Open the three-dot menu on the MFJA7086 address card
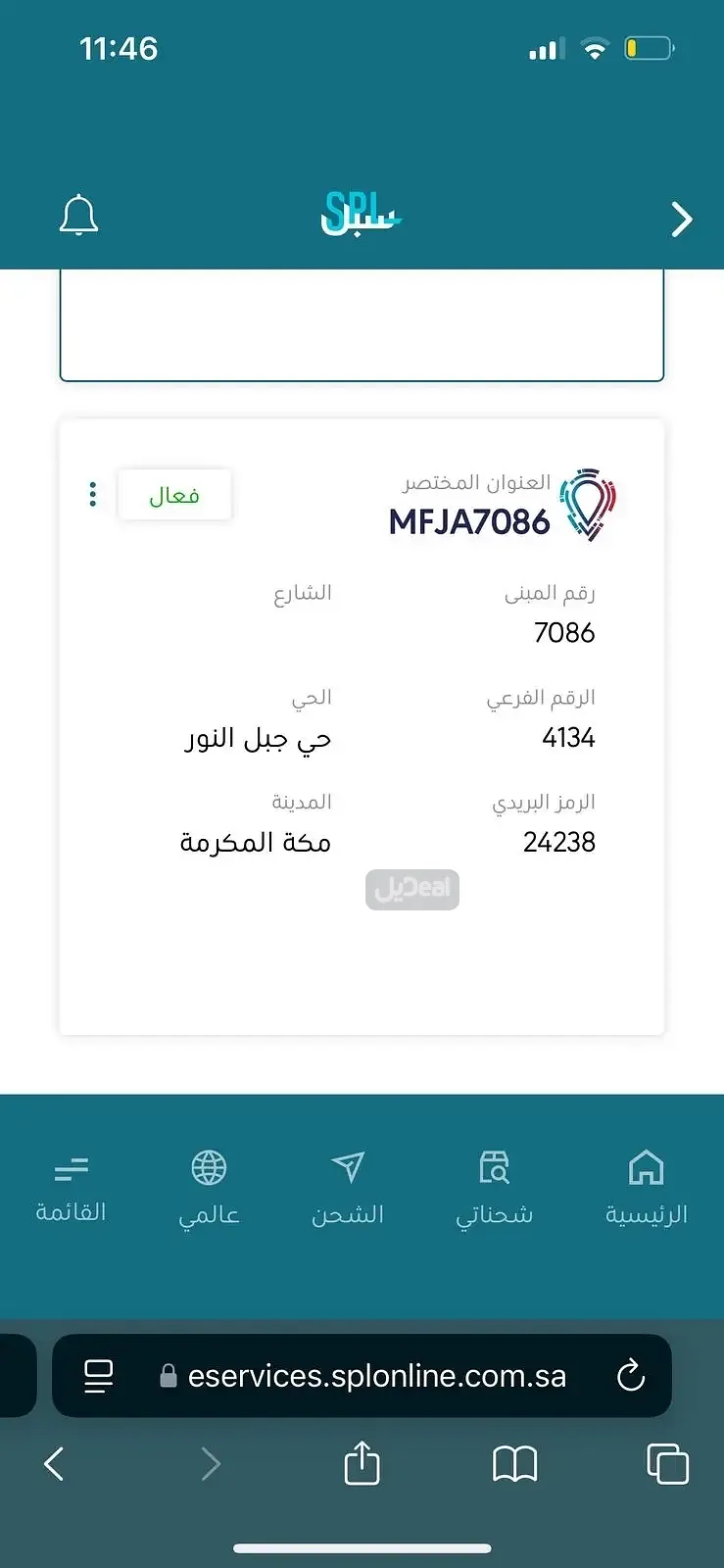 tap(92, 495)
